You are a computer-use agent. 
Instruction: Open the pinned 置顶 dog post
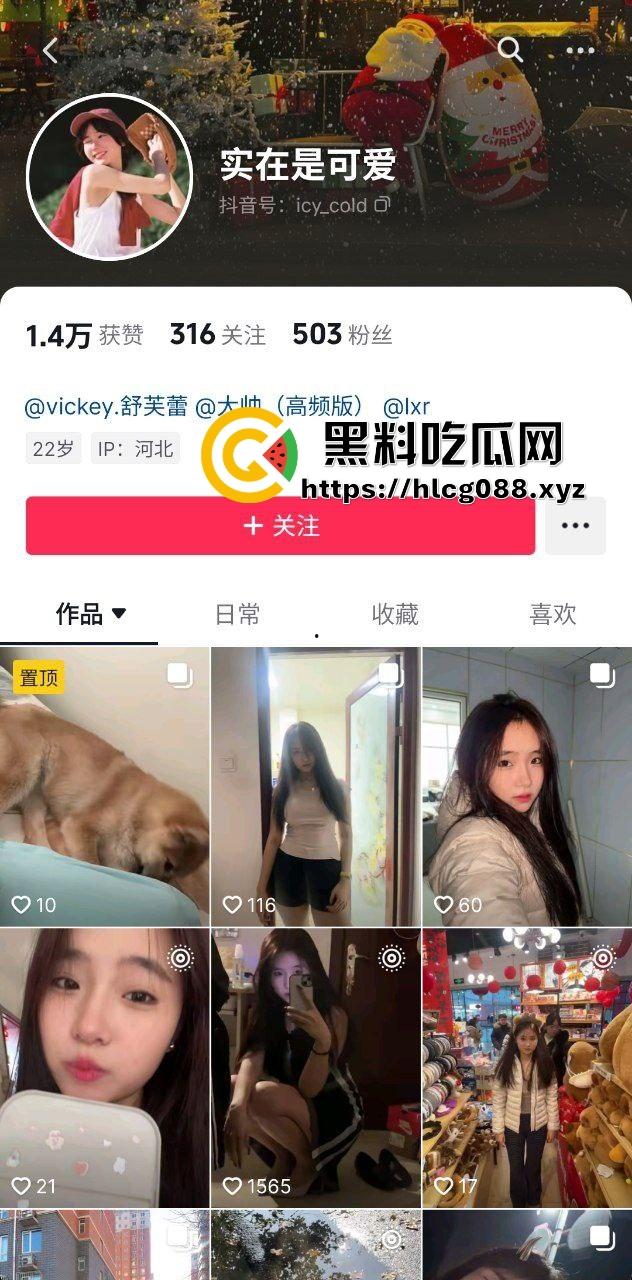pos(104,787)
